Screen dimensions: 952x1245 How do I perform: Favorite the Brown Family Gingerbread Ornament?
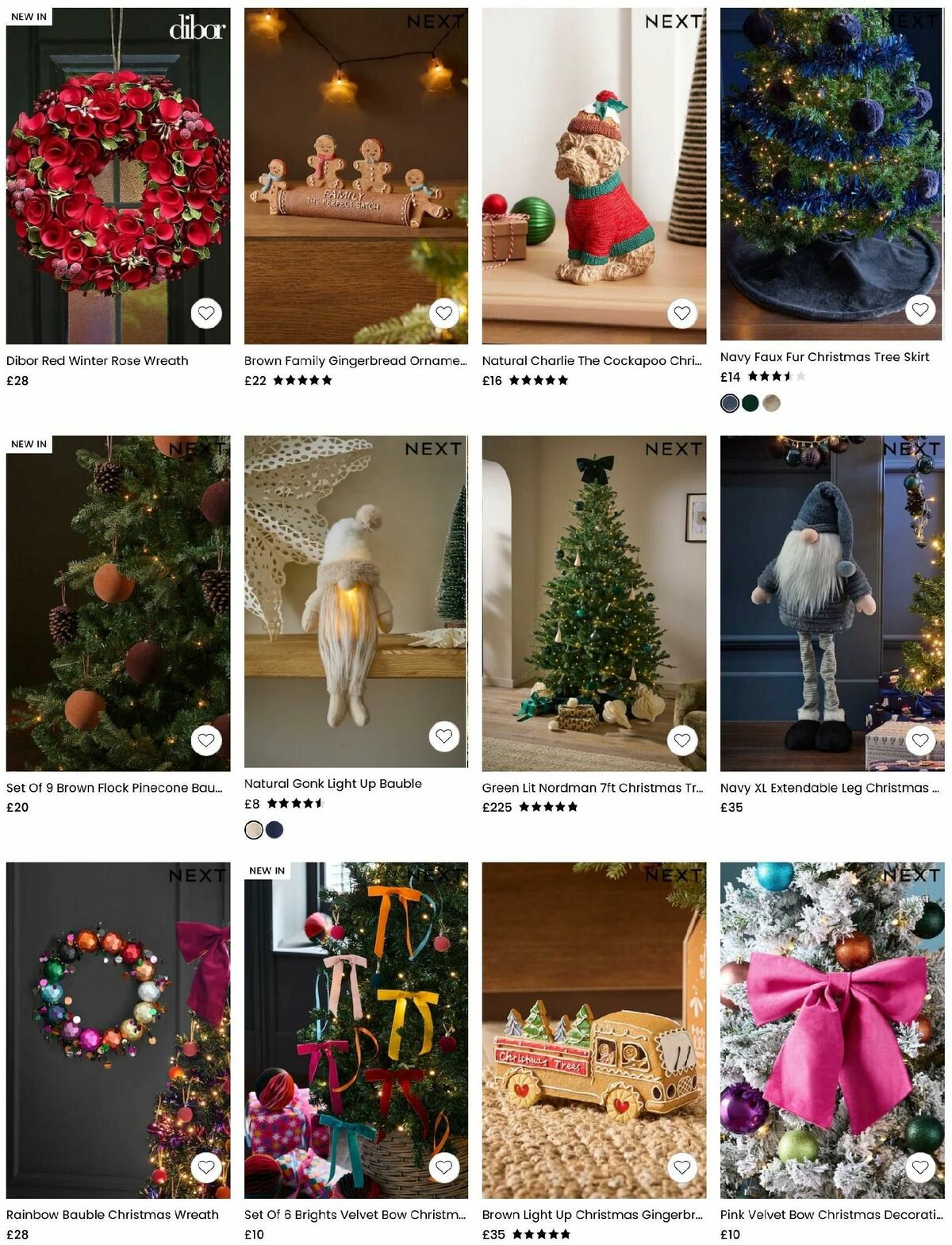tap(444, 312)
